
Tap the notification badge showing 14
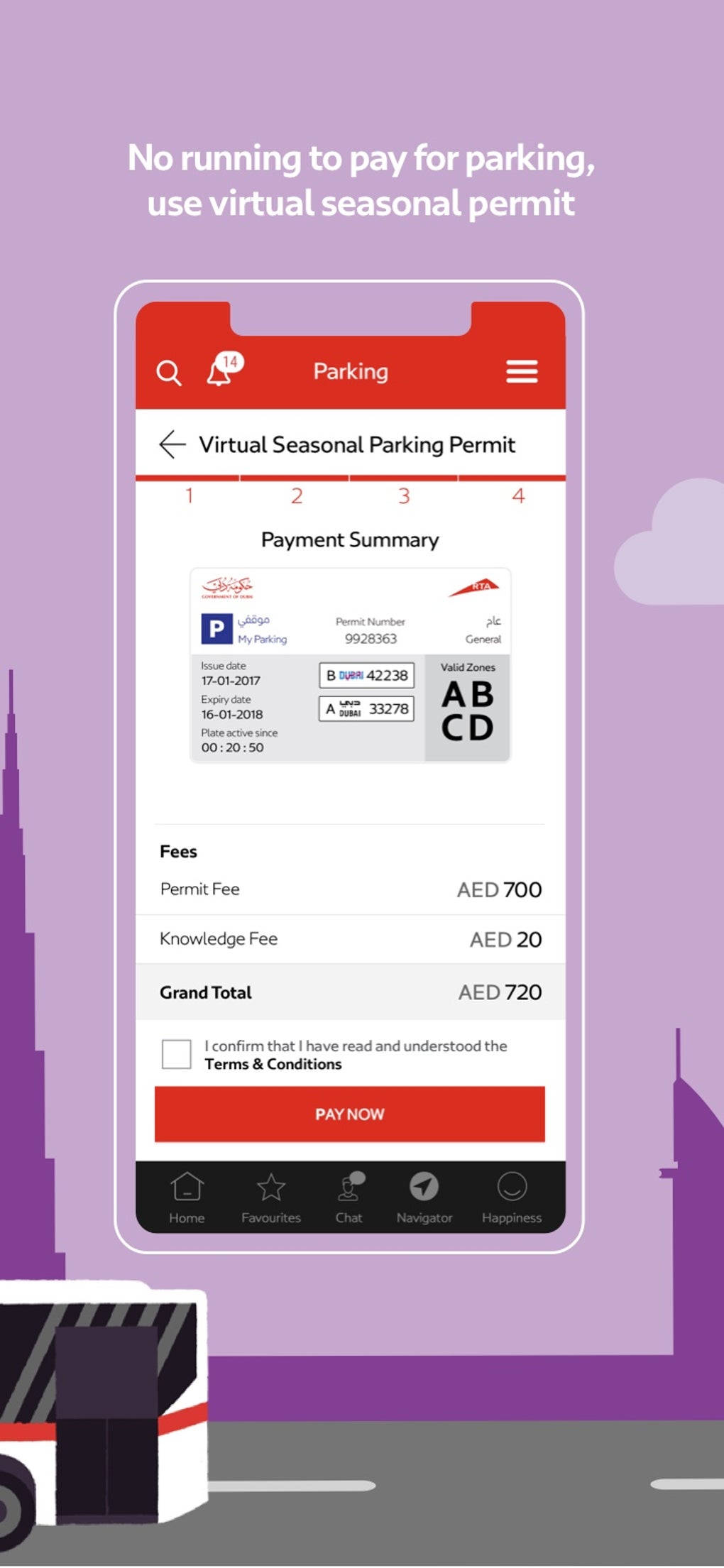(x=229, y=362)
